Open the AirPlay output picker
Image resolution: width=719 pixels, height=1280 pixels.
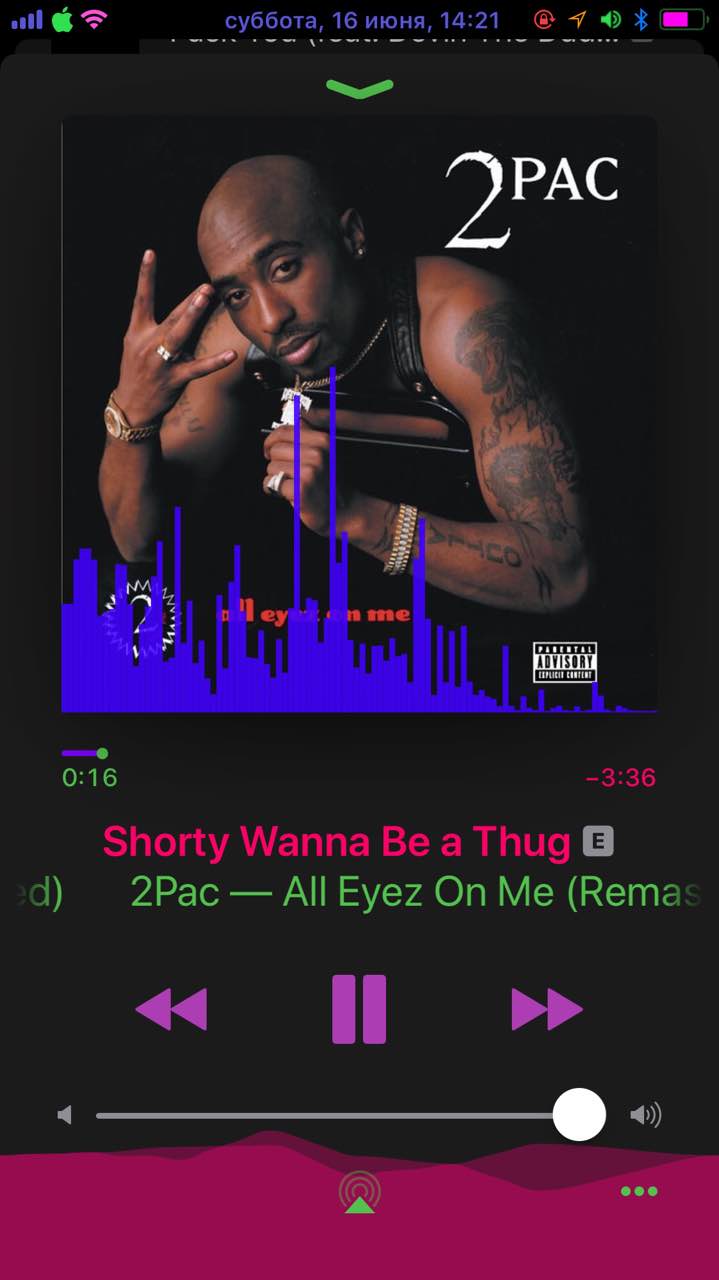click(x=359, y=1193)
